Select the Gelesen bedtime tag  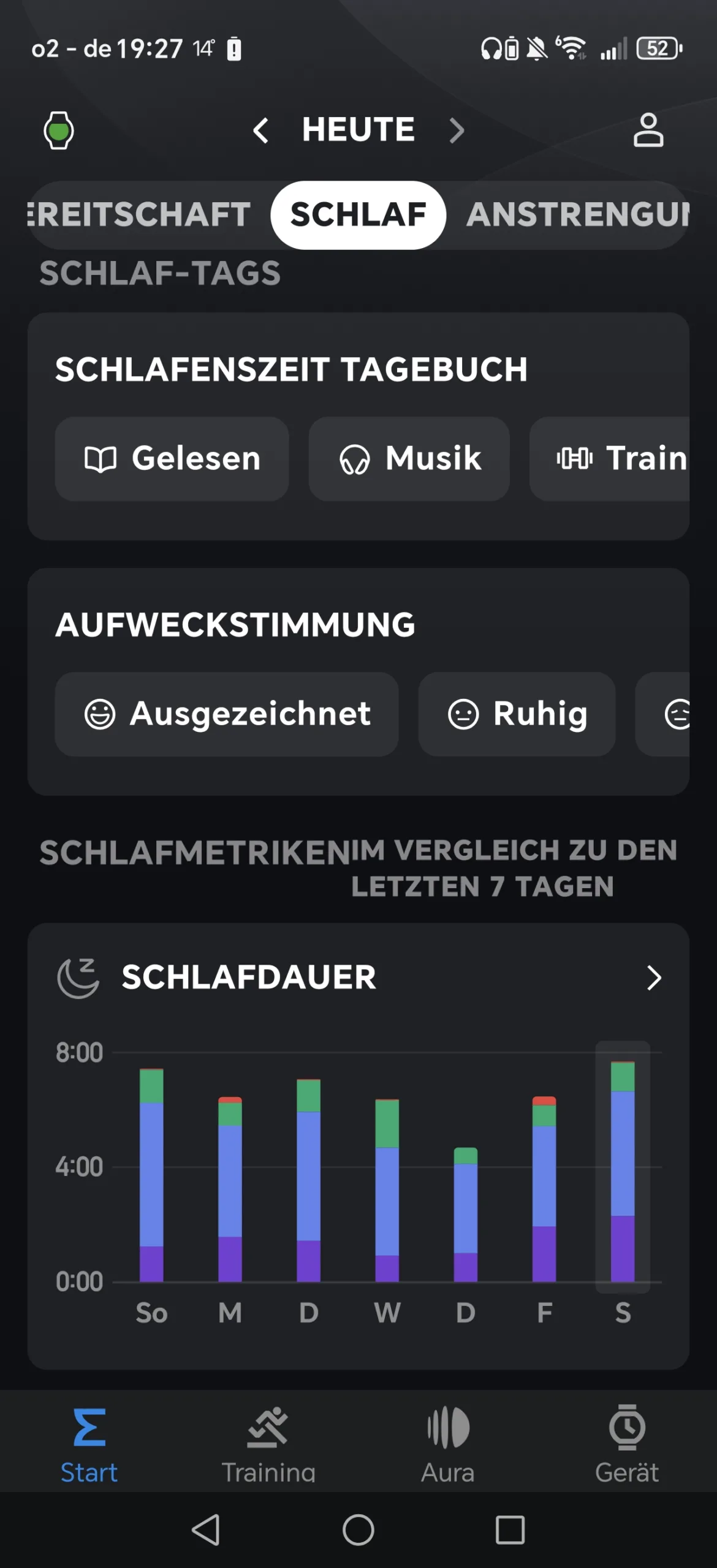[172, 459]
